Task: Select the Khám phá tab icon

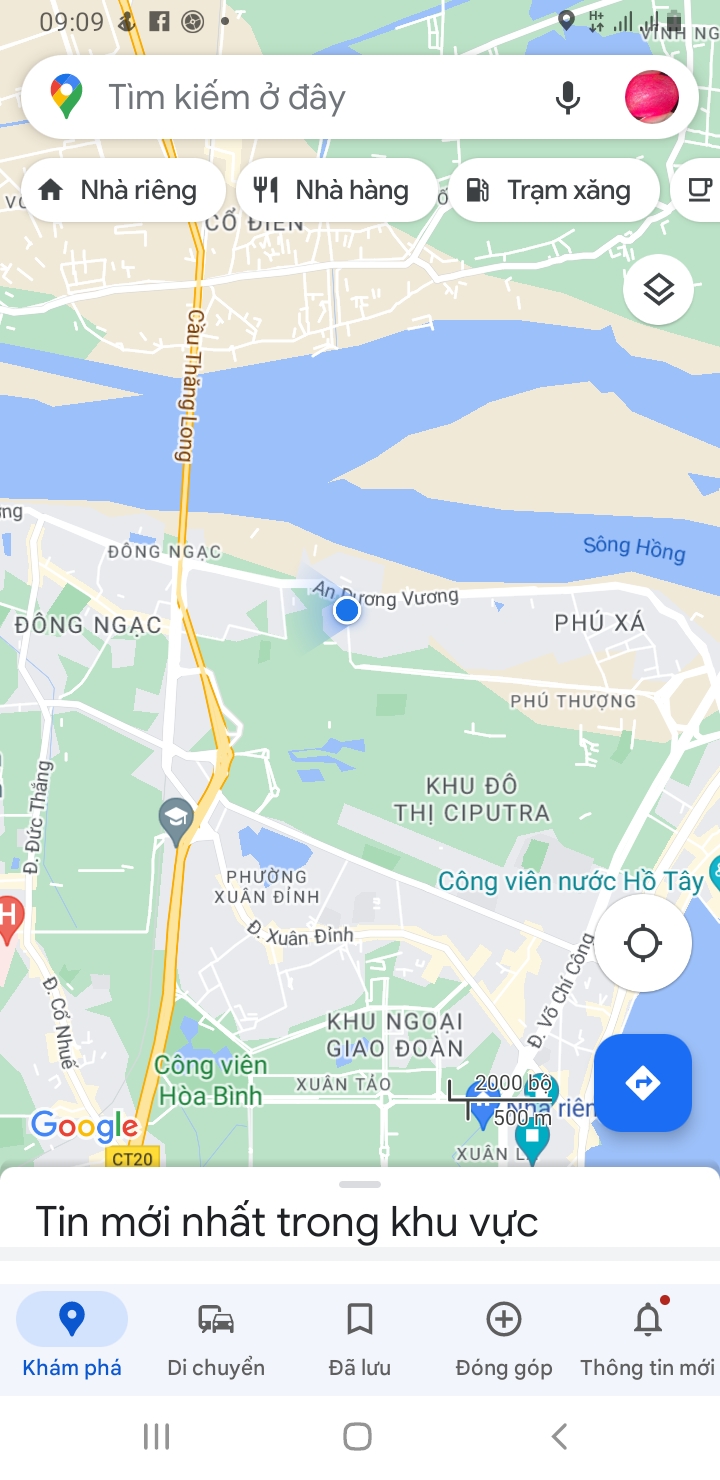Action: [x=71, y=1318]
